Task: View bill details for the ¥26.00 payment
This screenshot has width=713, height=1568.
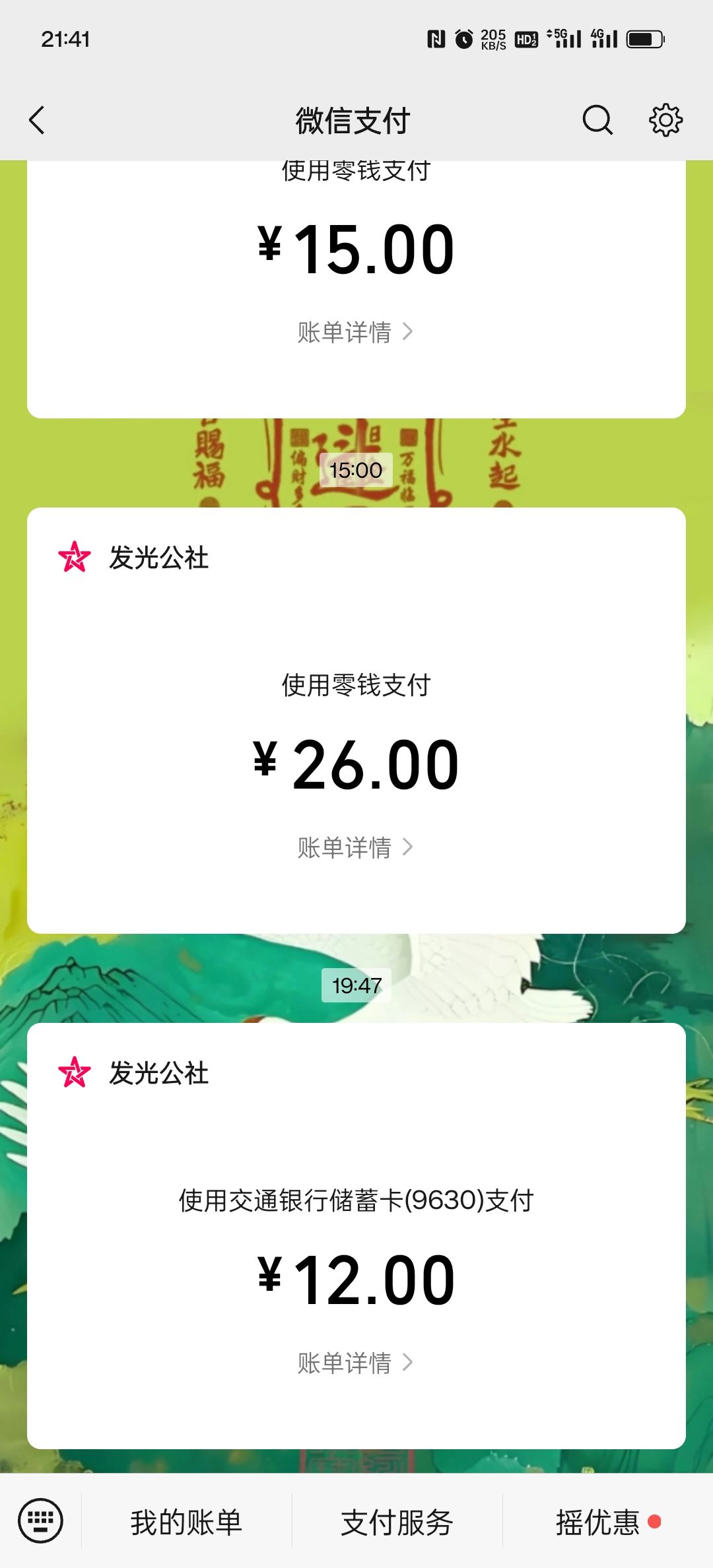Action: pyautogui.click(x=355, y=847)
